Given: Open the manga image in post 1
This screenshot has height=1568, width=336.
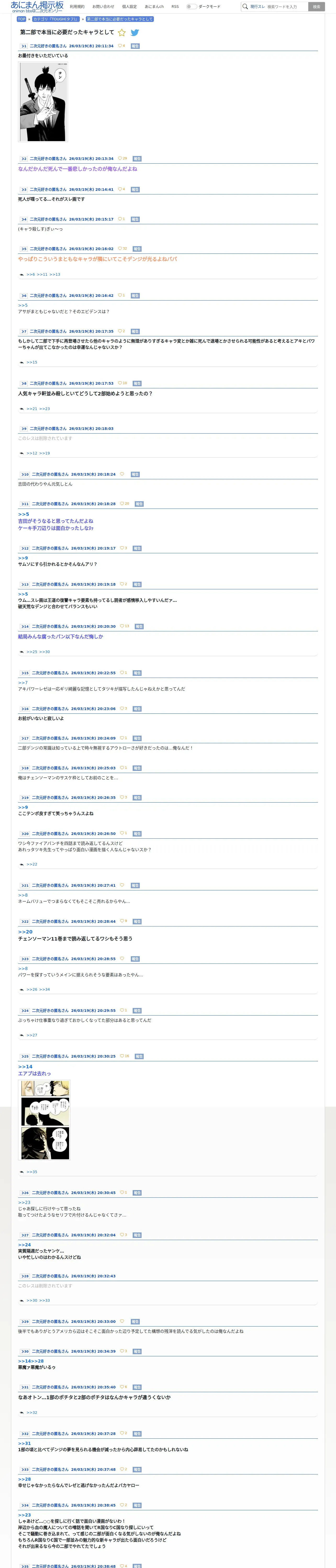Looking at the screenshot, I should [x=43, y=102].
